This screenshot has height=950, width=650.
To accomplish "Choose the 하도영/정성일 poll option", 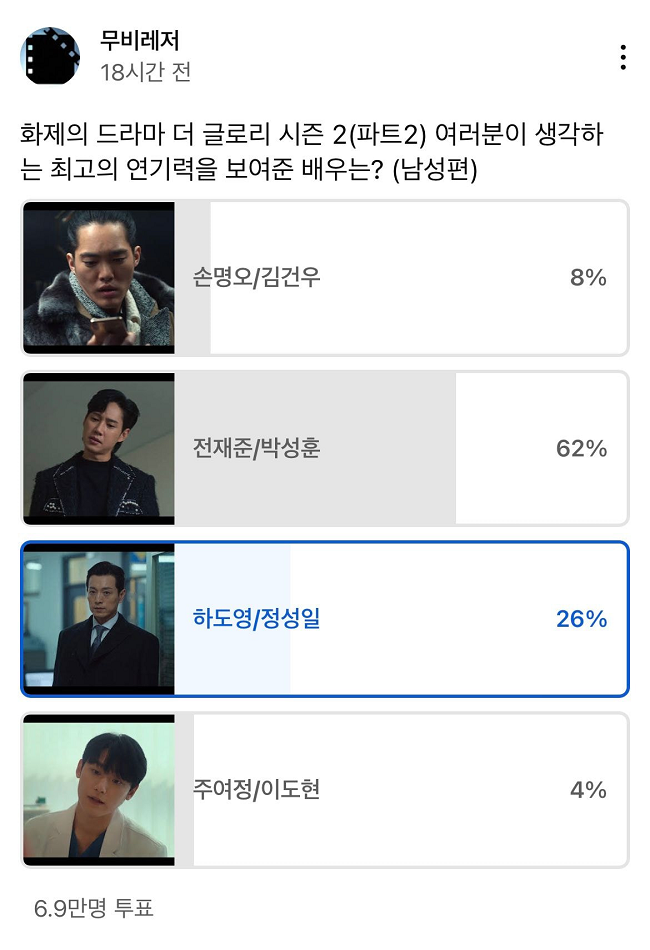I will coord(325,620).
